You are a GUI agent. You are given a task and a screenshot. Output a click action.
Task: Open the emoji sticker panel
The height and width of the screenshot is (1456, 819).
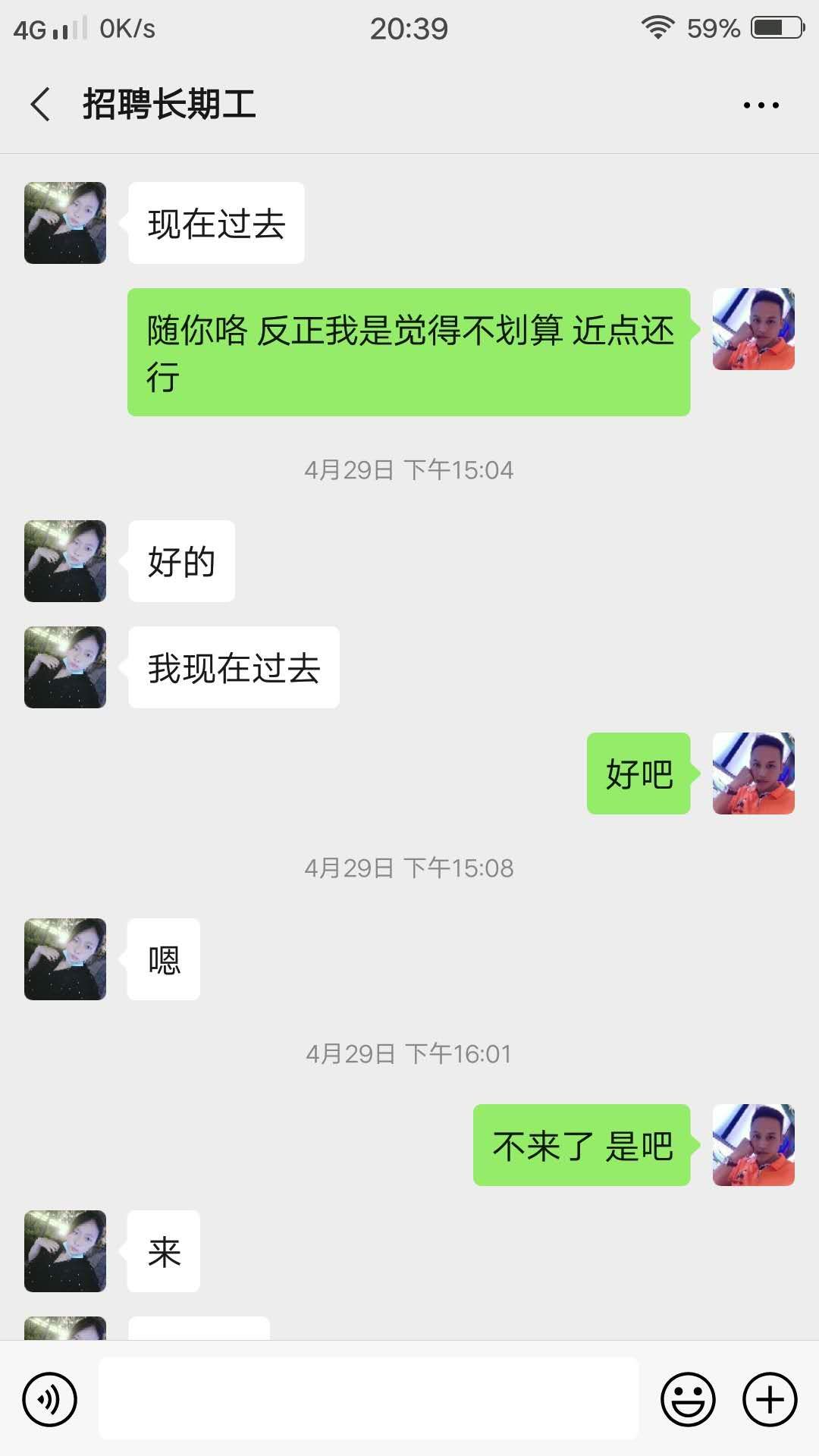click(688, 1399)
